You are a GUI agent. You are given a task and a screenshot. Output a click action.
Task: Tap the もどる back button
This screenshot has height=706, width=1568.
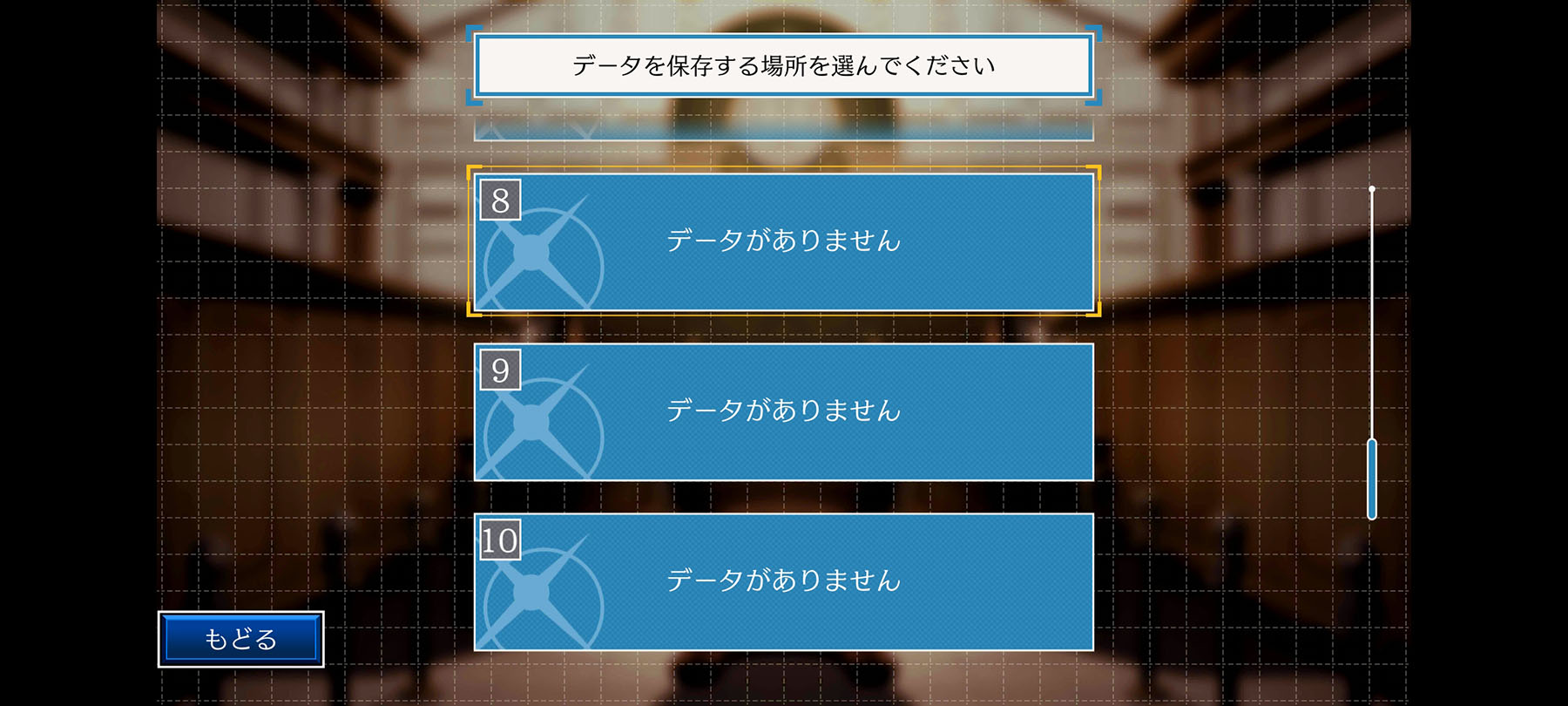click(241, 640)
